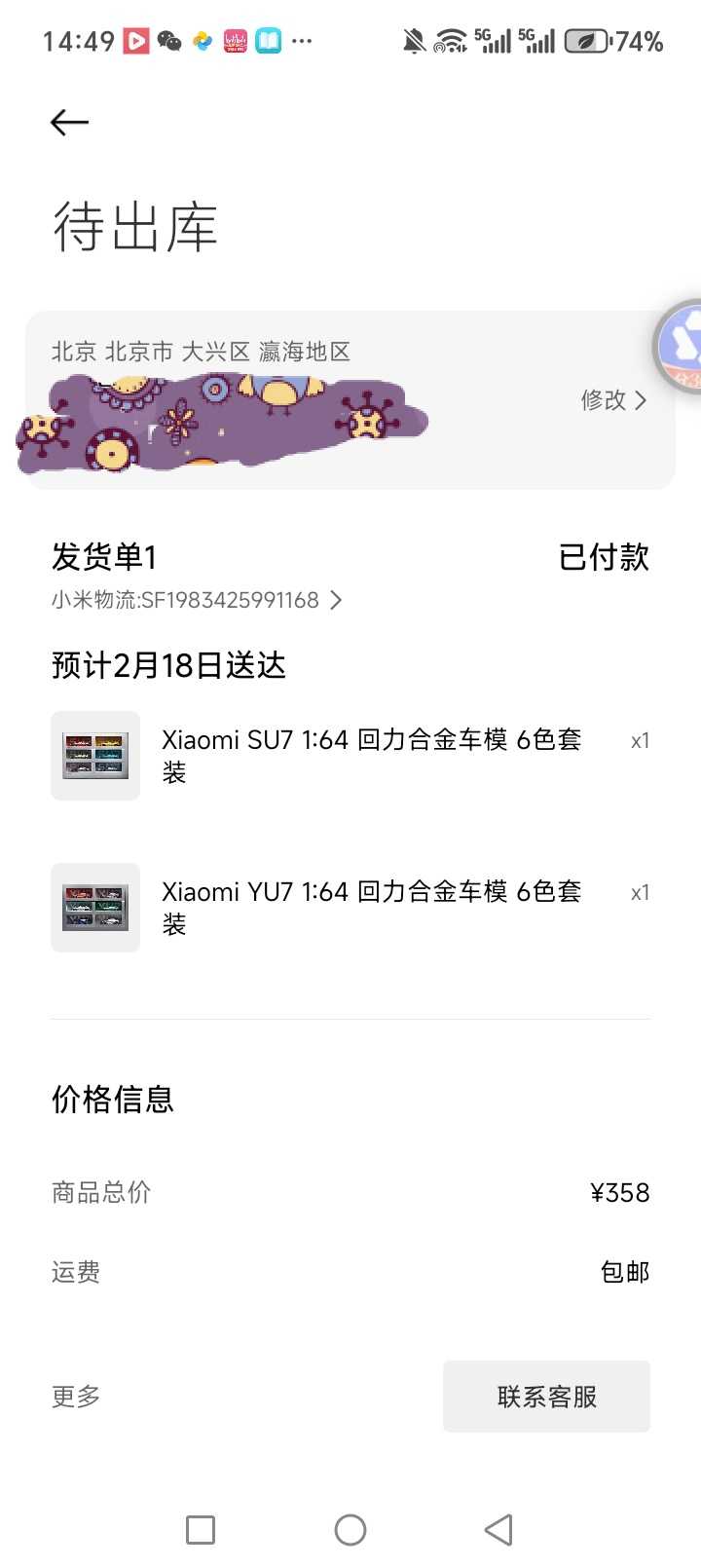
Task: Tap 联系客服 to contact customer service
Action: pos(546,1397)
